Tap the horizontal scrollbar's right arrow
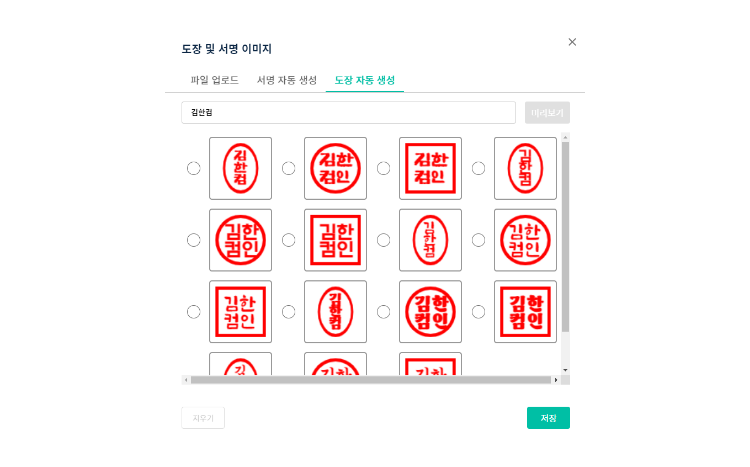This screenshot has height=467, width=750. 556,380
